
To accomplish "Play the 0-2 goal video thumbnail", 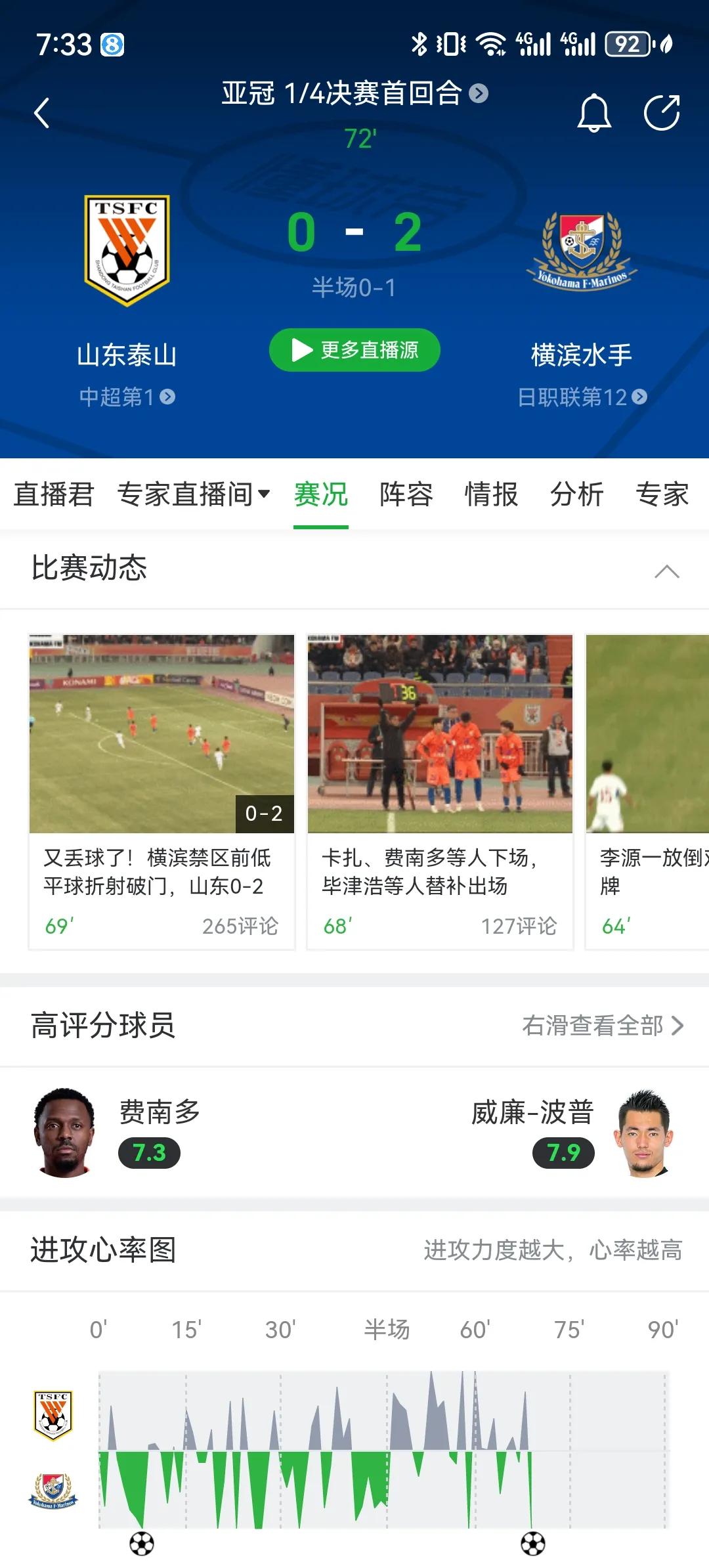I will (x=161, y=729).
